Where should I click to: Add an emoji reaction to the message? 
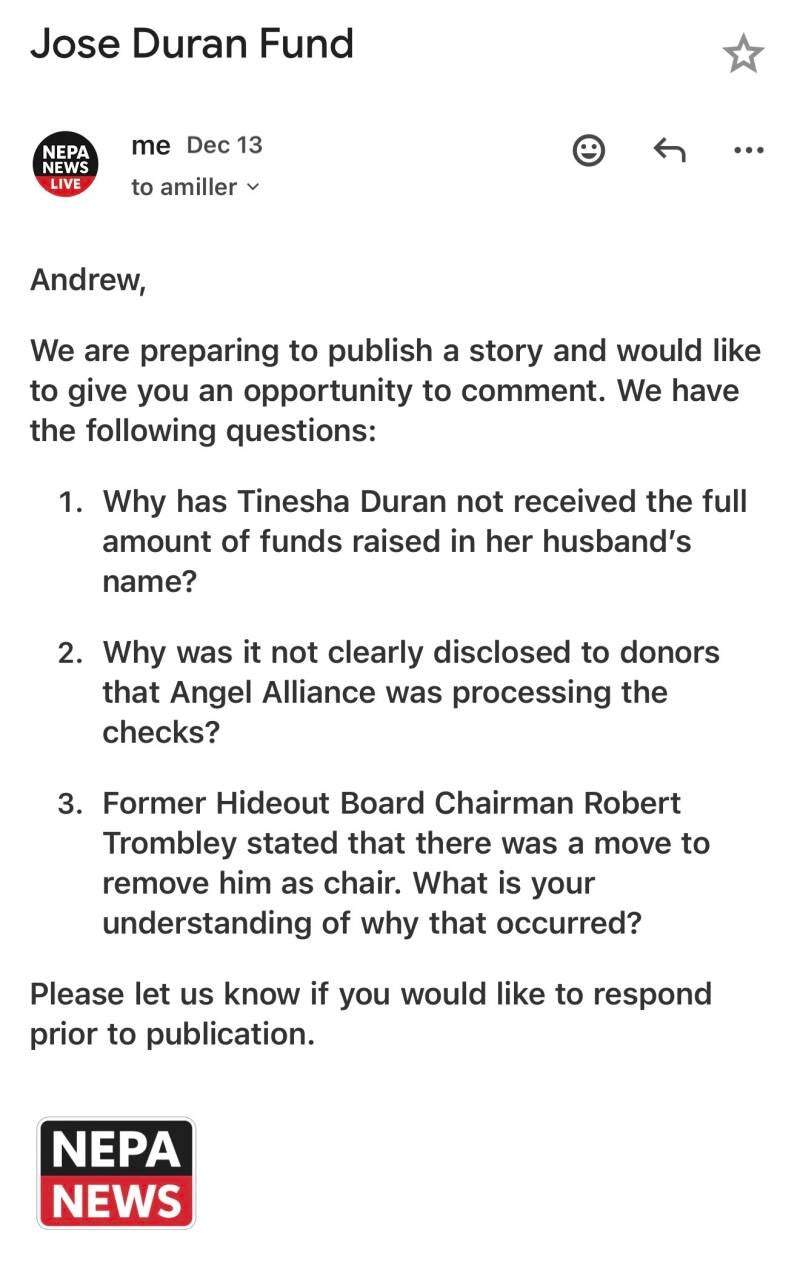[x=588, y=151]
